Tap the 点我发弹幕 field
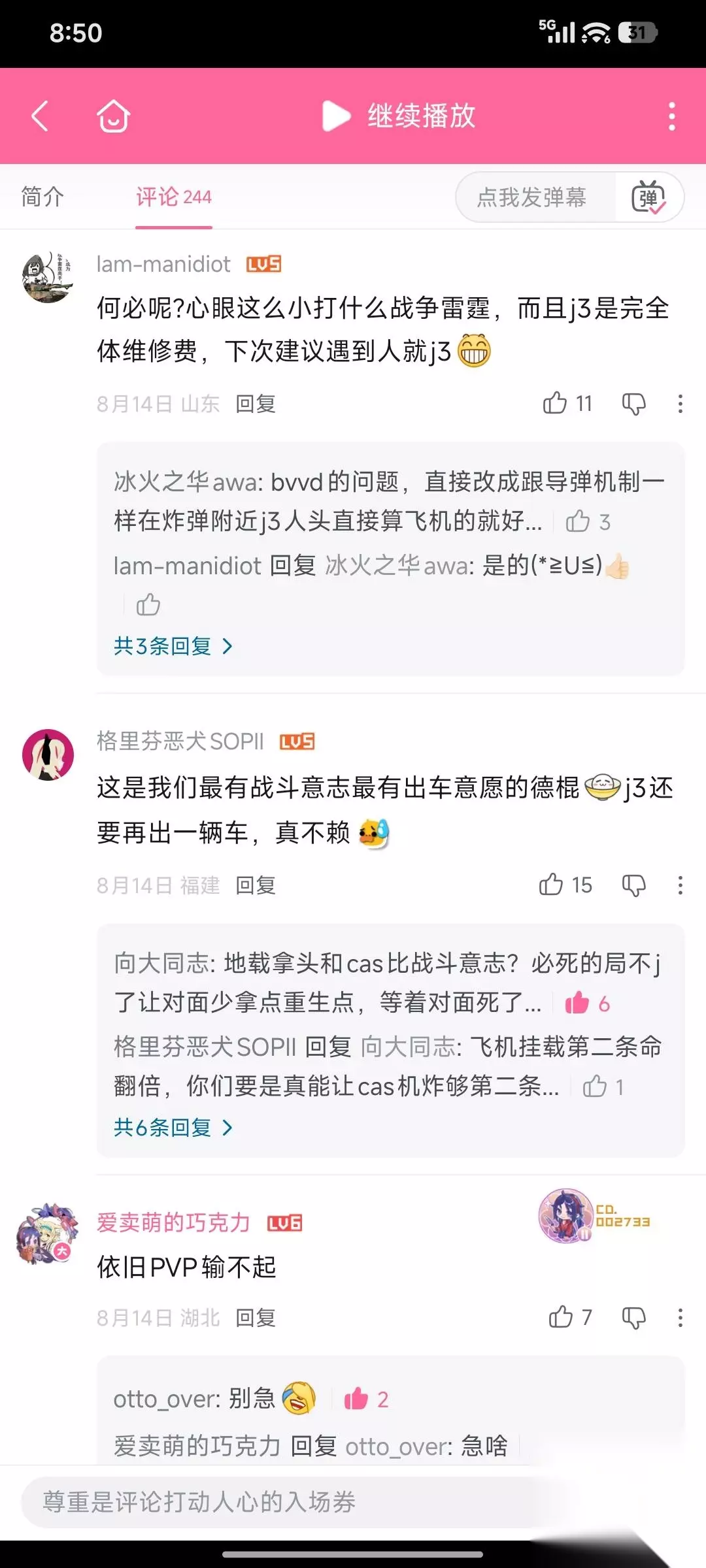Screen dimensions: 706x1568 531,197
